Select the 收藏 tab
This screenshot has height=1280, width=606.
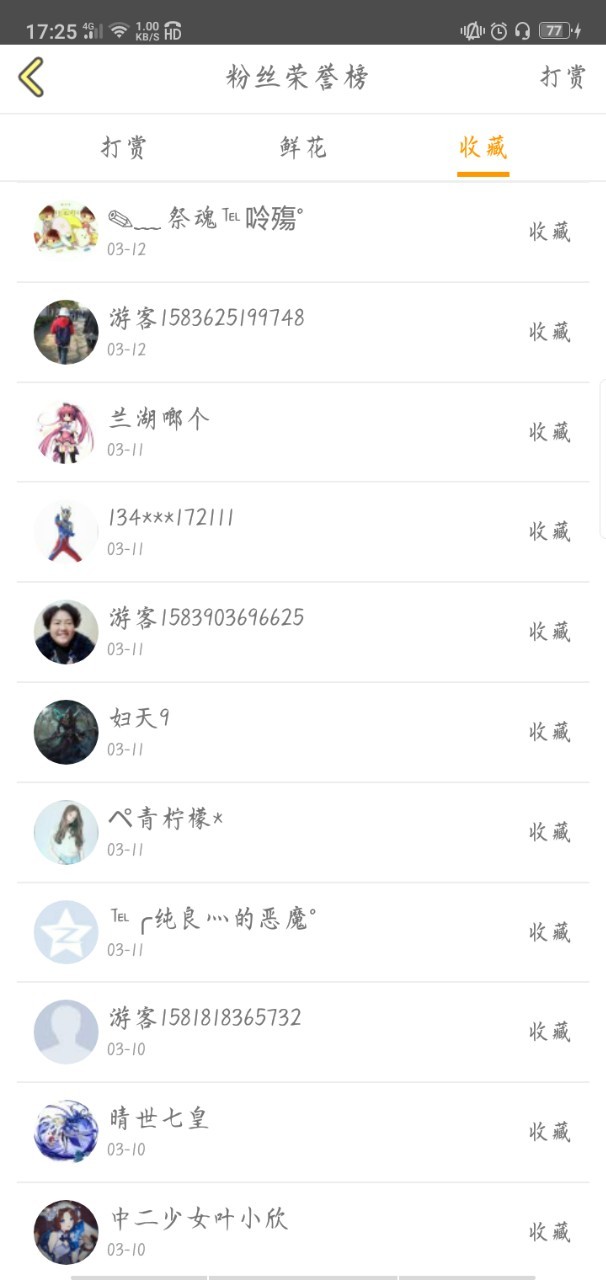pos(483,148)
